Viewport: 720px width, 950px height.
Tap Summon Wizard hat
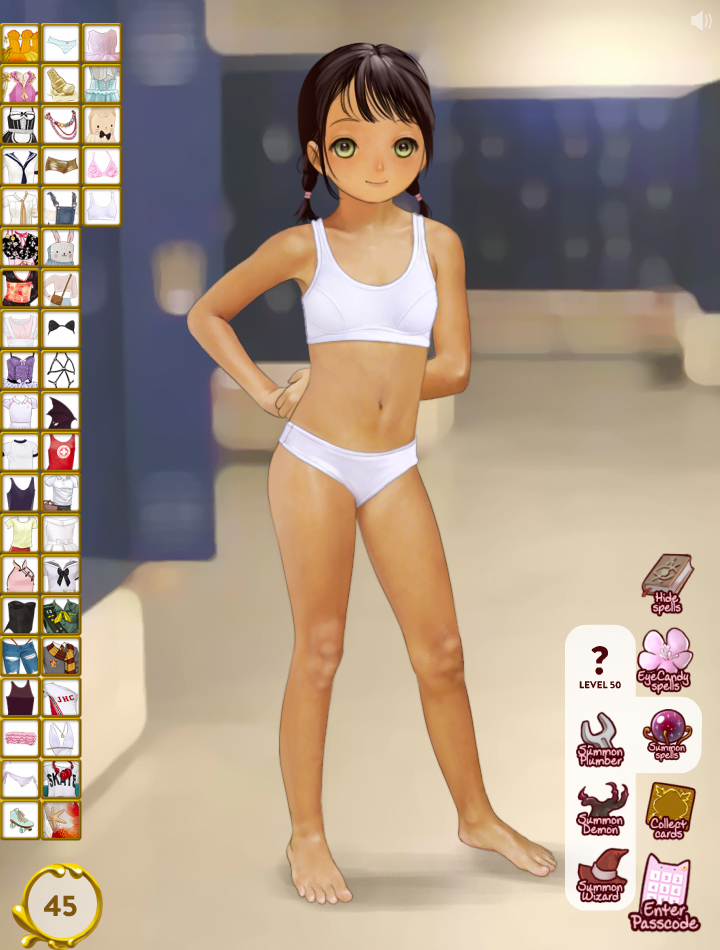601,876
